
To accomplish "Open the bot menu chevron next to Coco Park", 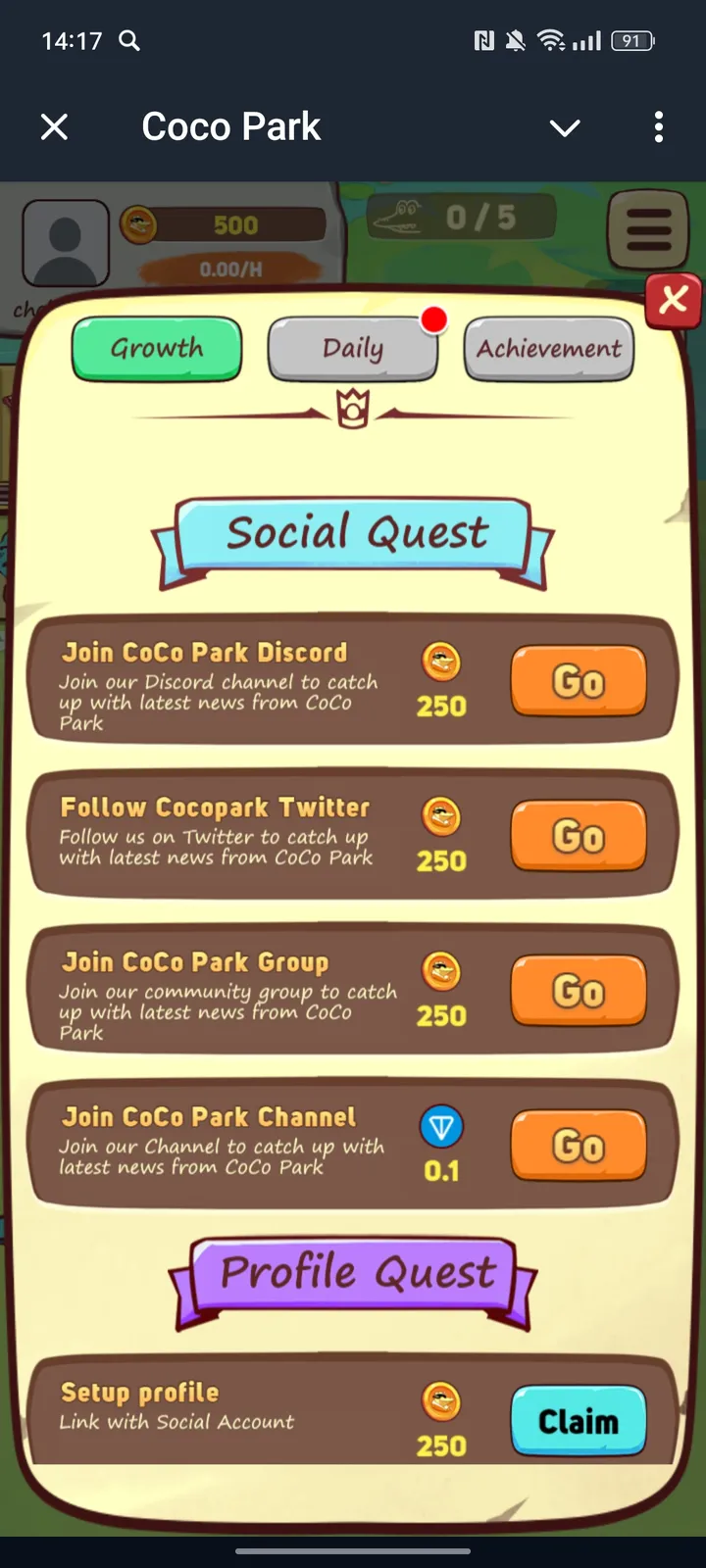I will click(565, 127).
